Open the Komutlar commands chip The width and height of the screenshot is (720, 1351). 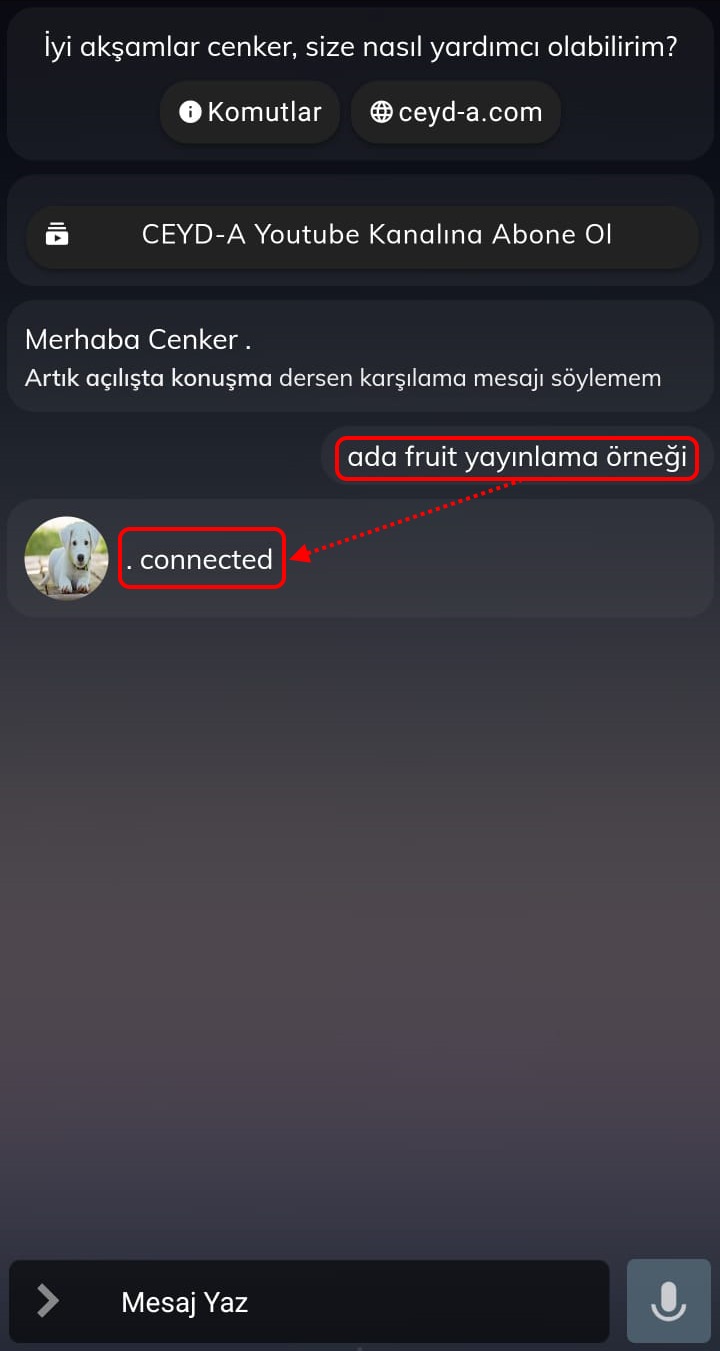click(250, 112)
